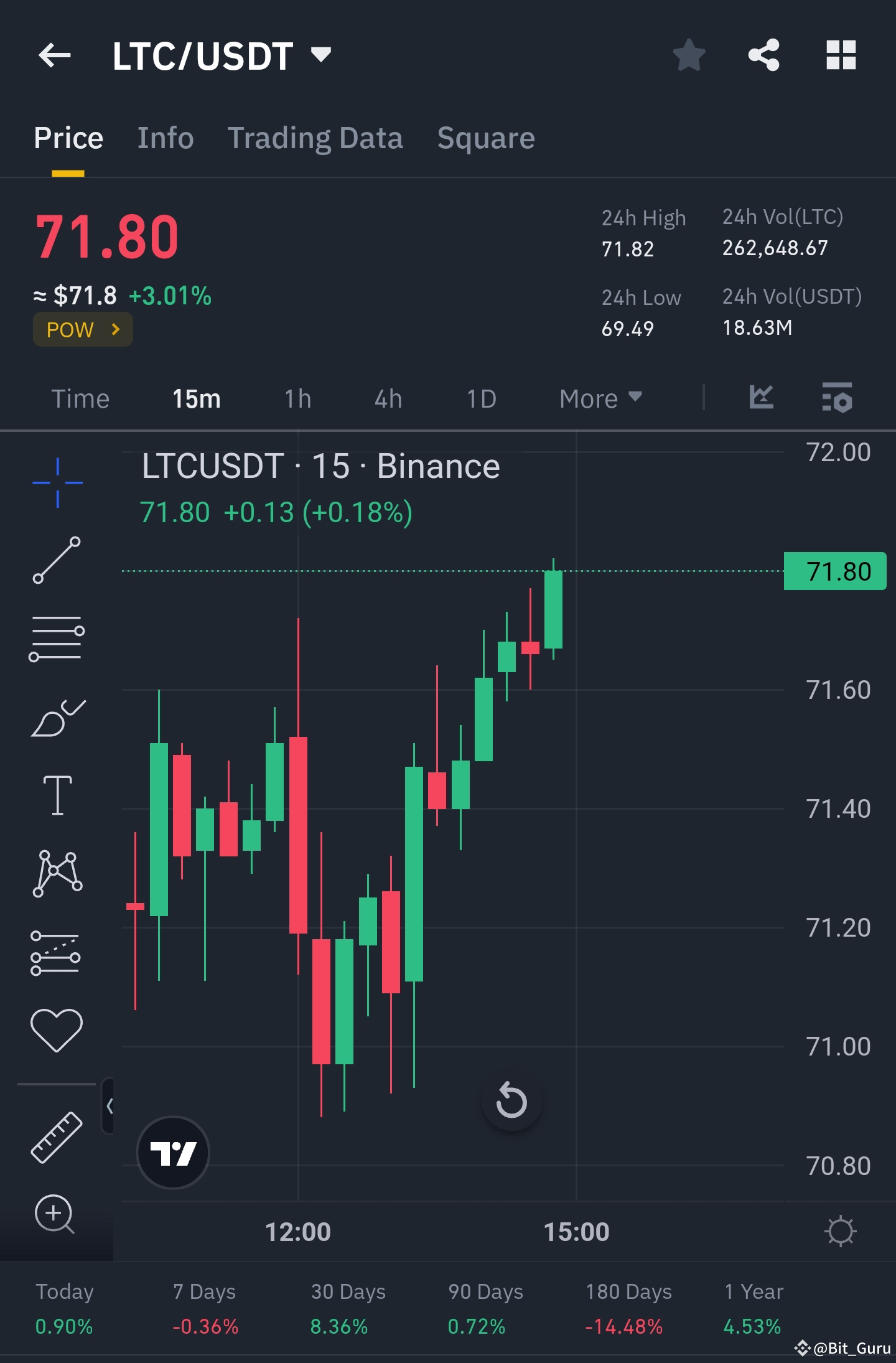Open the Info tab
Screen dimensions: 896x1363
[x=165, y=138]
